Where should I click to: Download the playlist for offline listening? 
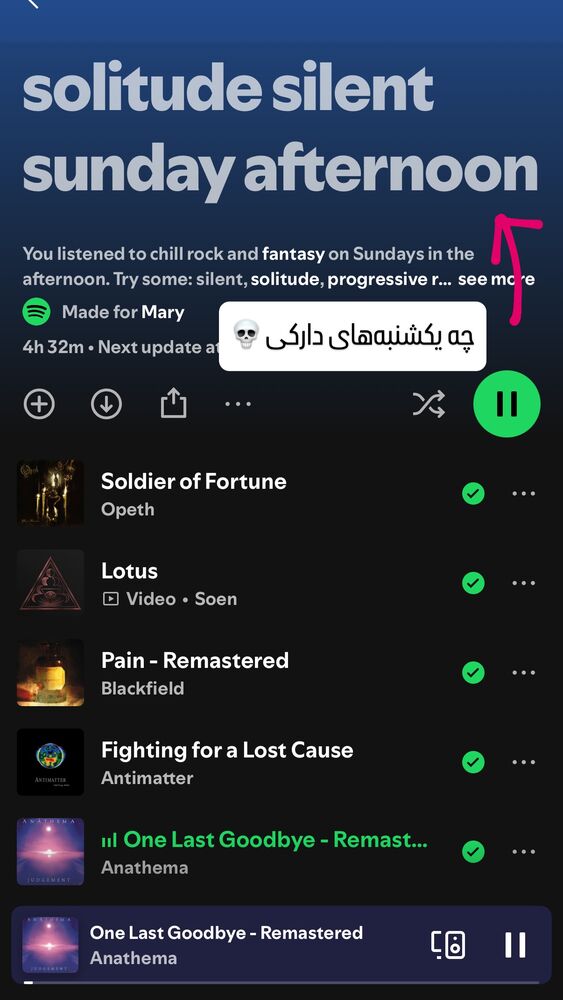coord(106,404)
